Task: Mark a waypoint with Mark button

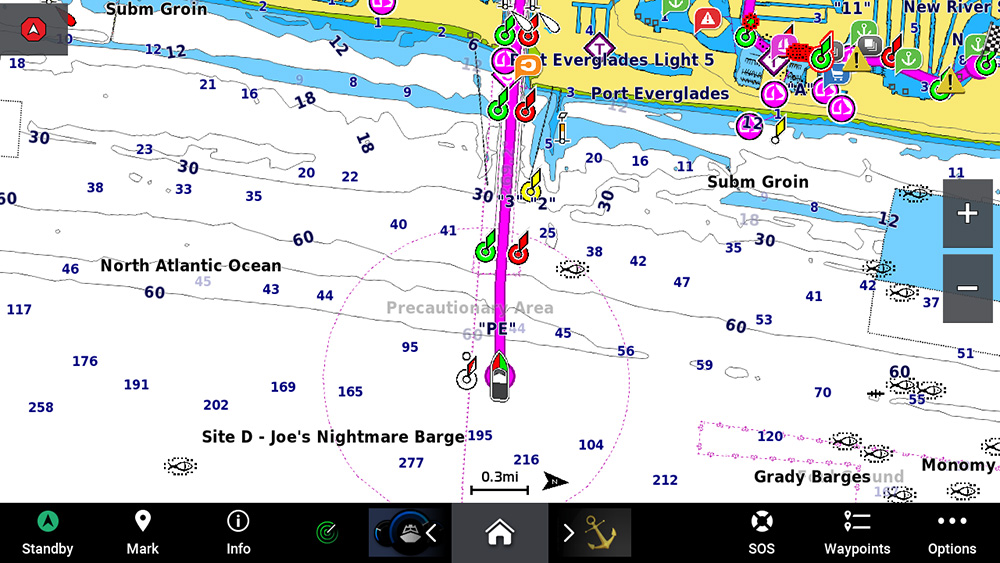Action: point(143,533)
